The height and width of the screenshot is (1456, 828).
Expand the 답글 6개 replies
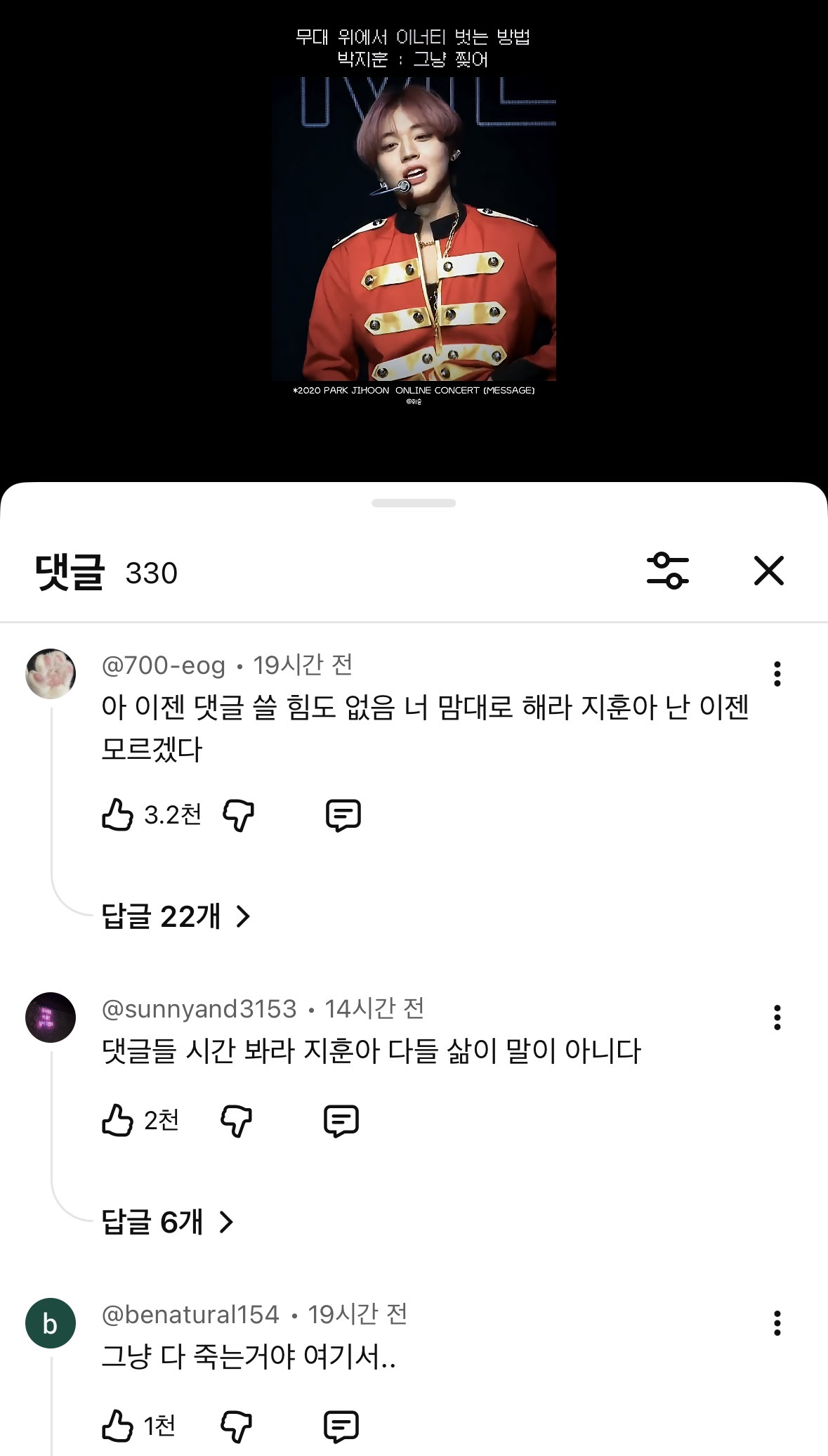tap(167, 1222)
